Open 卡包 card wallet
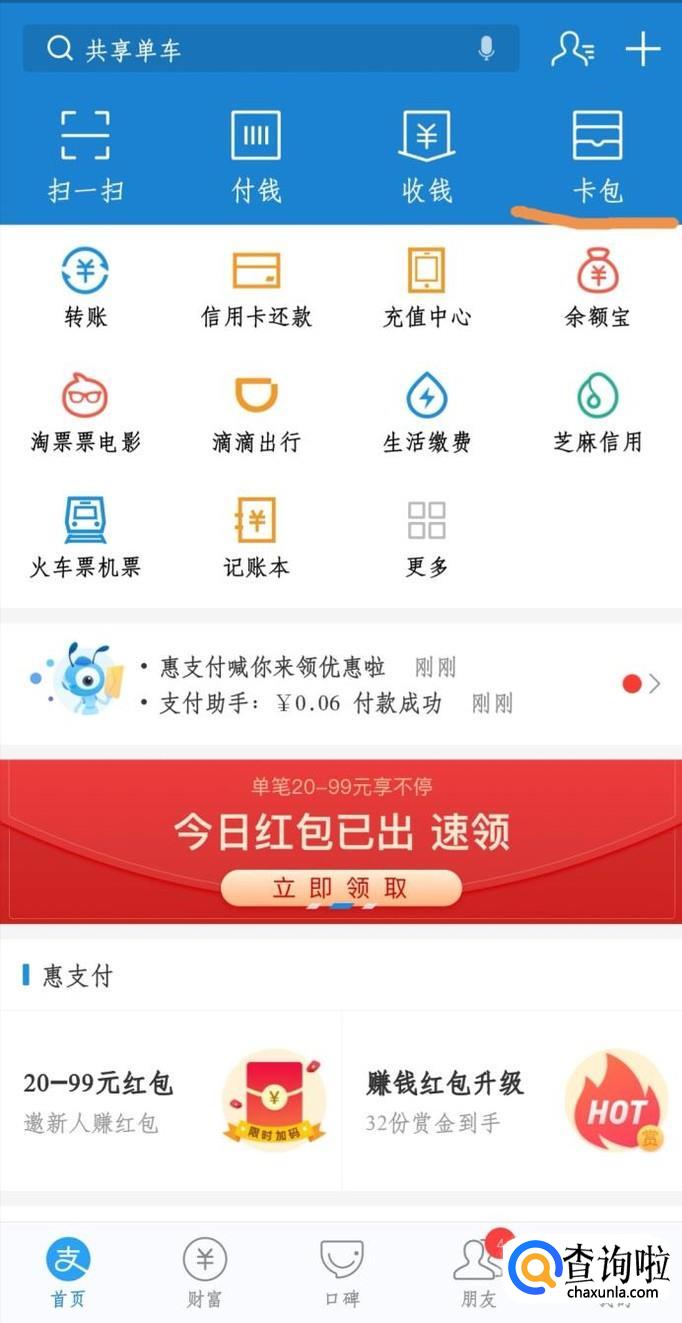Viewport: 682px width, 1323px height. [597, 156]
